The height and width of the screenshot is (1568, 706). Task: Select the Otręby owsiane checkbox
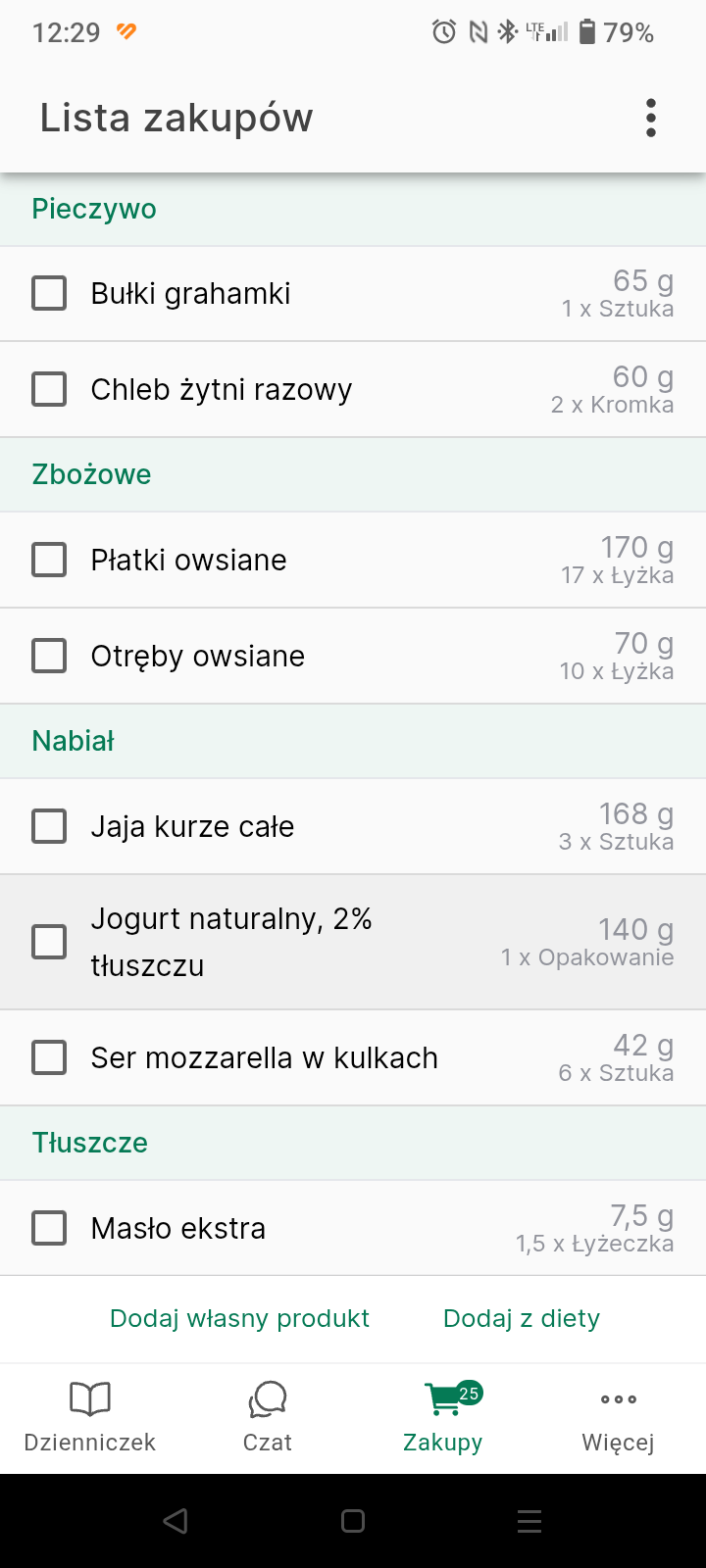pos(49,656)
